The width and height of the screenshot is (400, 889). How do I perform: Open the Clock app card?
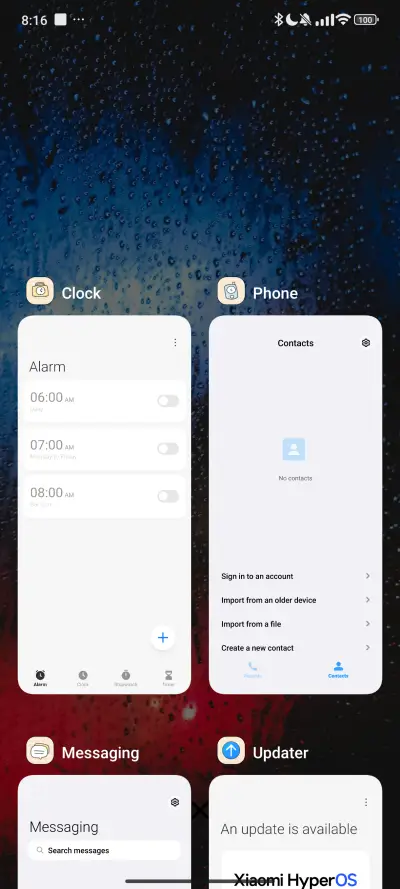[x=104, y=505]
